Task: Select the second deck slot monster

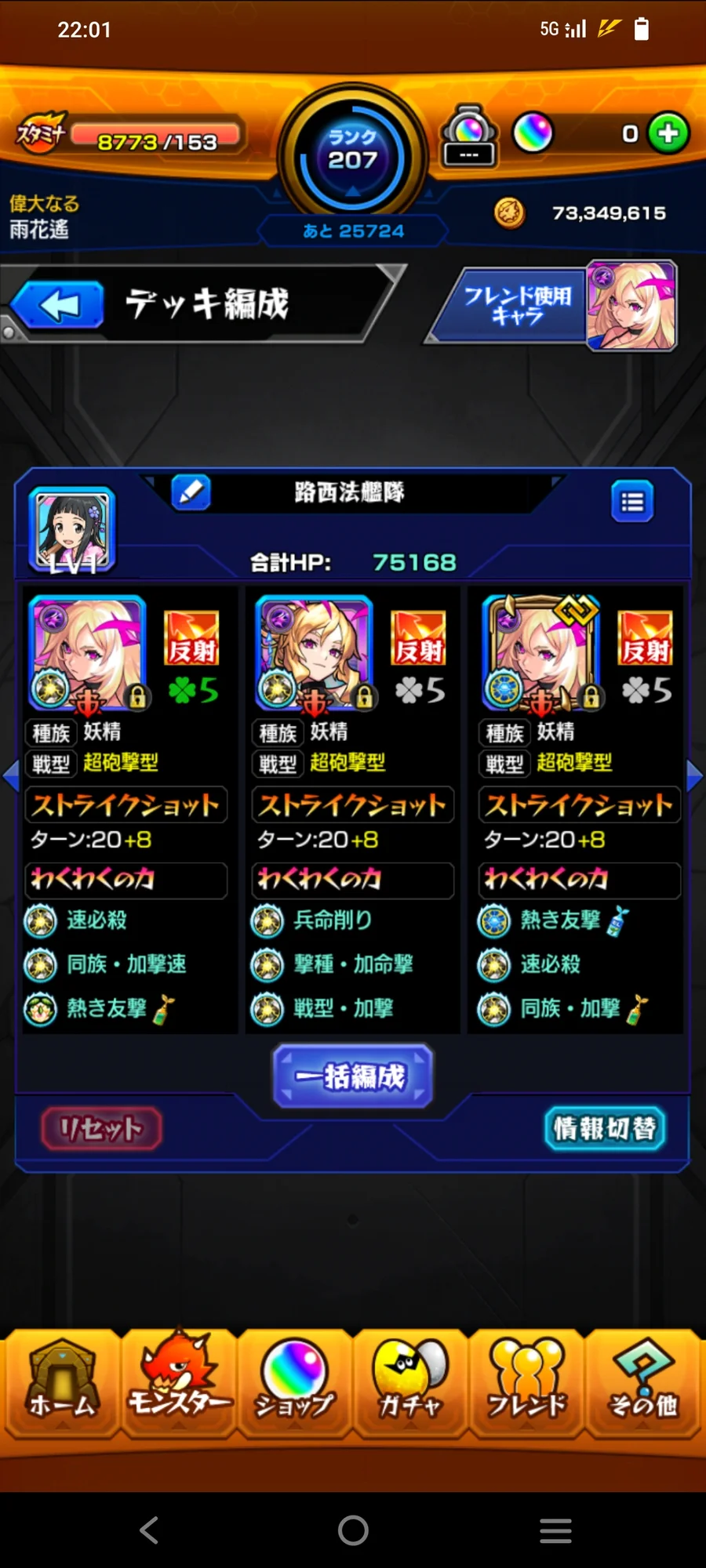Action: [x=315, y=652]
